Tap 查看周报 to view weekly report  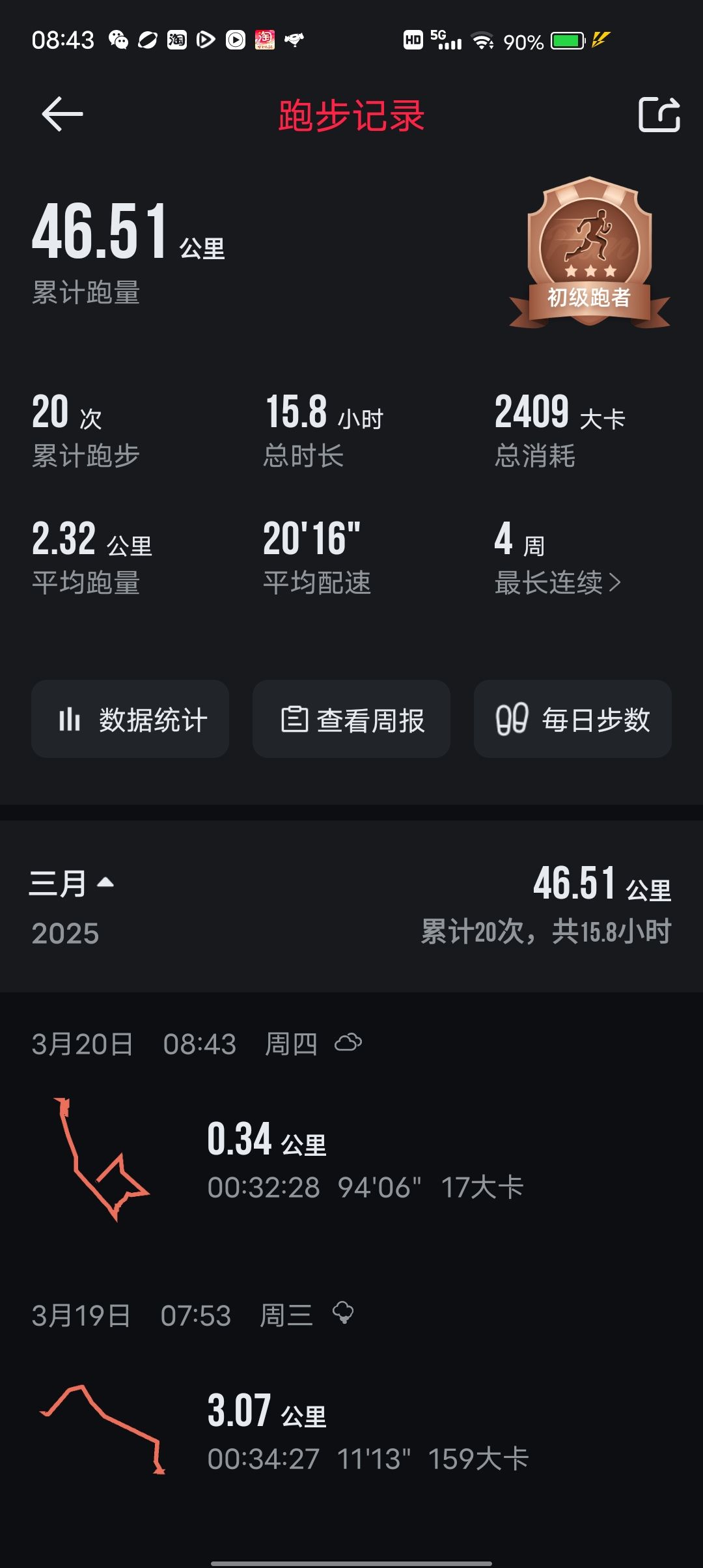coord(351,719)
